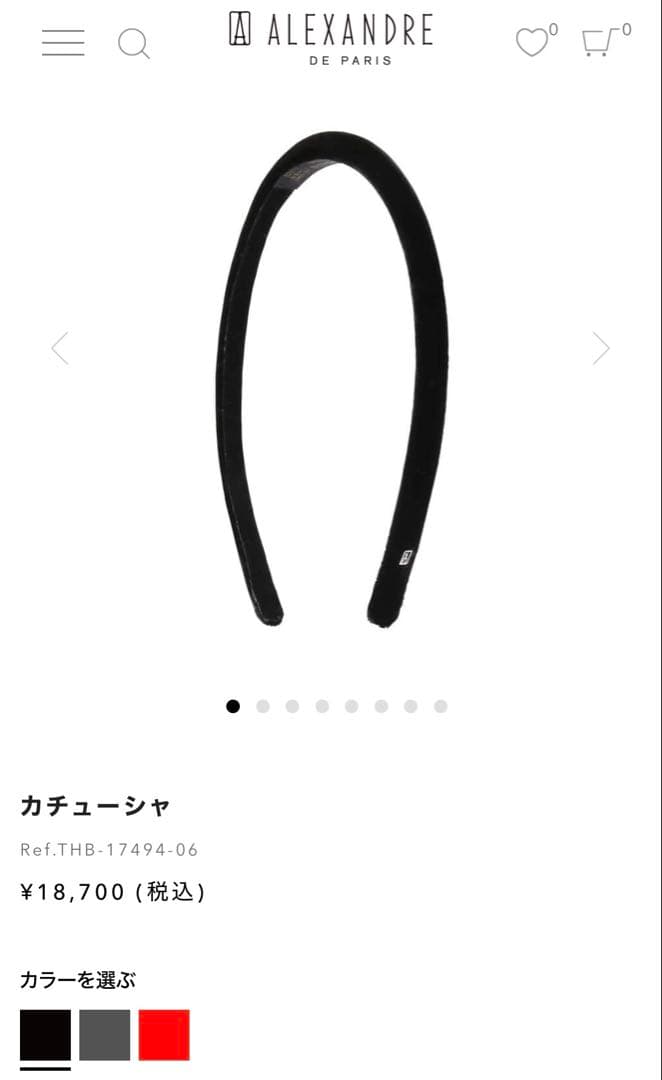Select the gray color swatch
Viewport: 662px width, 1080px height.
105,1035
